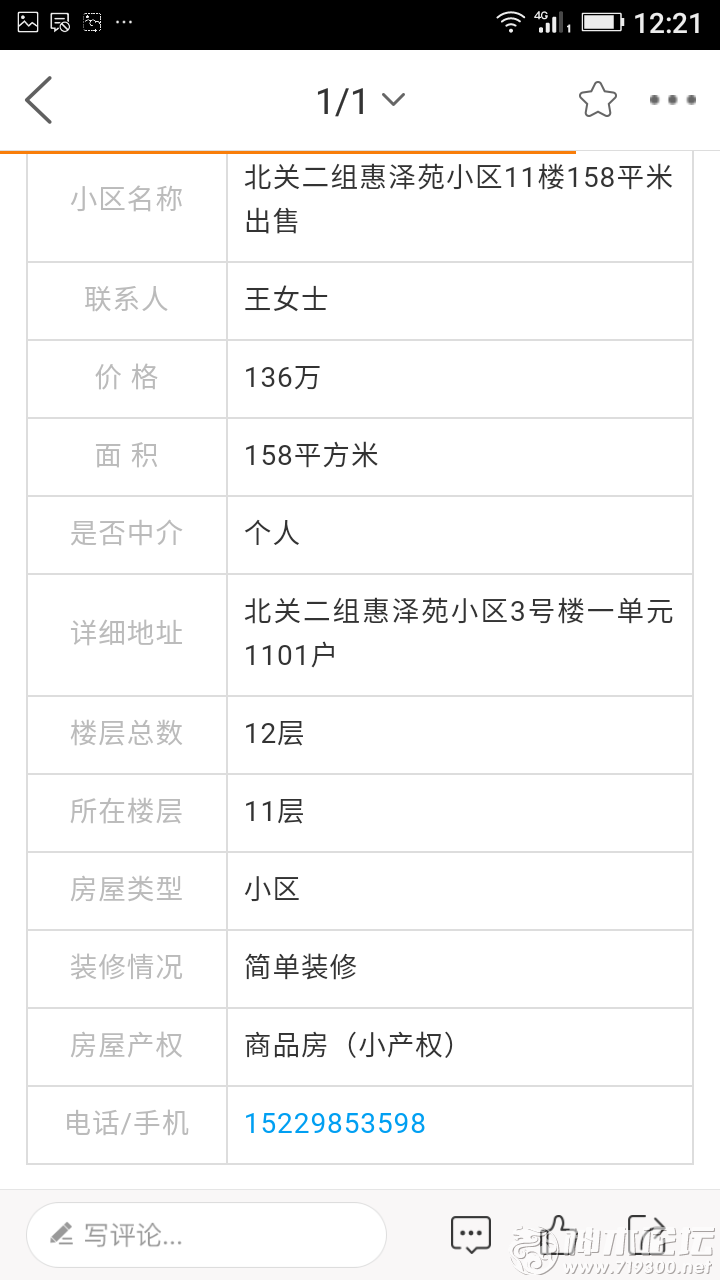Call the phone number 15229853598
The height and width of the screenshot is (1280, 720).
[335, 1123]
